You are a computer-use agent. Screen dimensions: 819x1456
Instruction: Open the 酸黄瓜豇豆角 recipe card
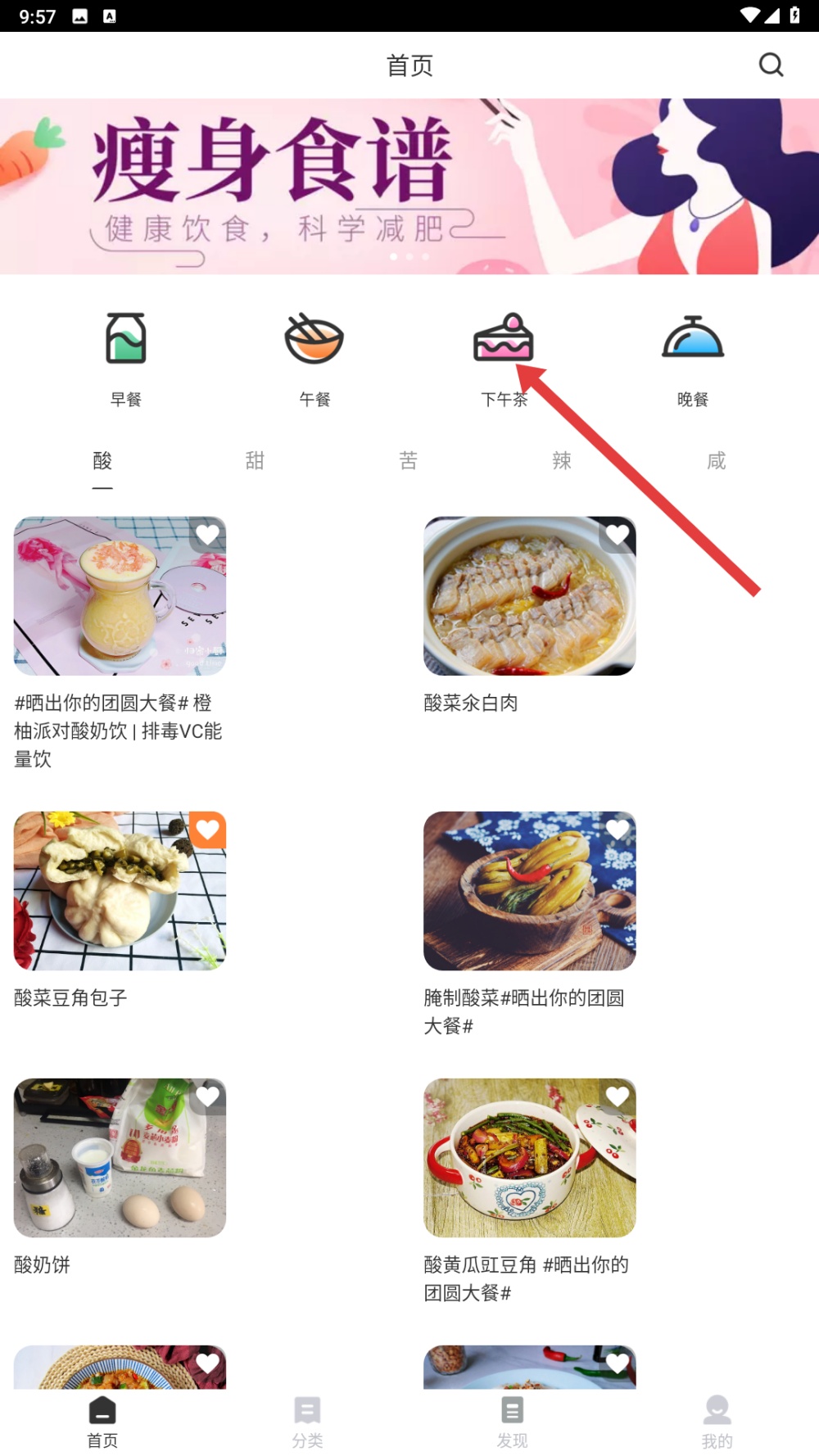pyautogui.click(x=529, y=1158)
